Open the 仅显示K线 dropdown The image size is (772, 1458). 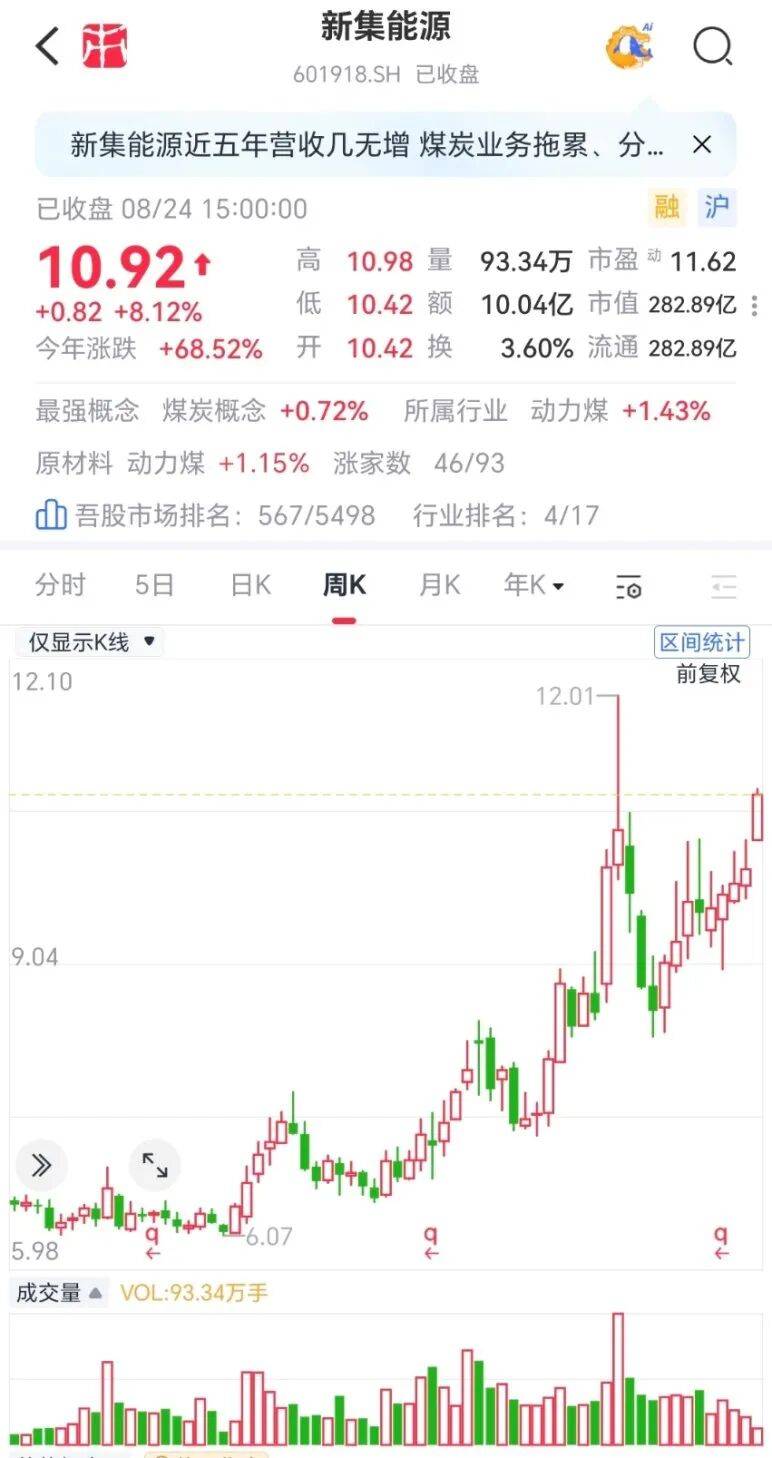pyautogui.click(x=91, y=642)
